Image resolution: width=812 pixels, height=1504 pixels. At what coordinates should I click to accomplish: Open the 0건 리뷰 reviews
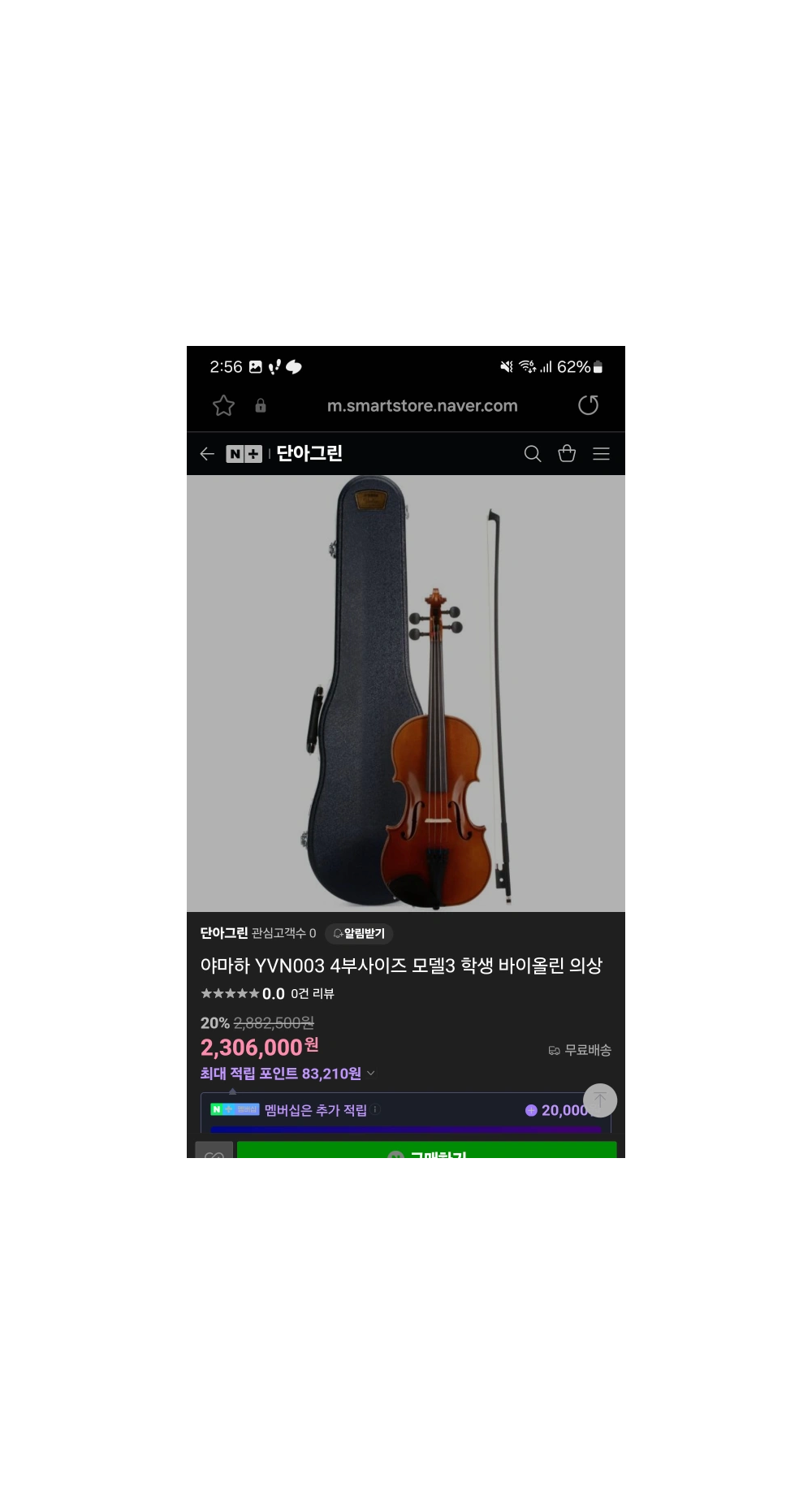(313, 994)
